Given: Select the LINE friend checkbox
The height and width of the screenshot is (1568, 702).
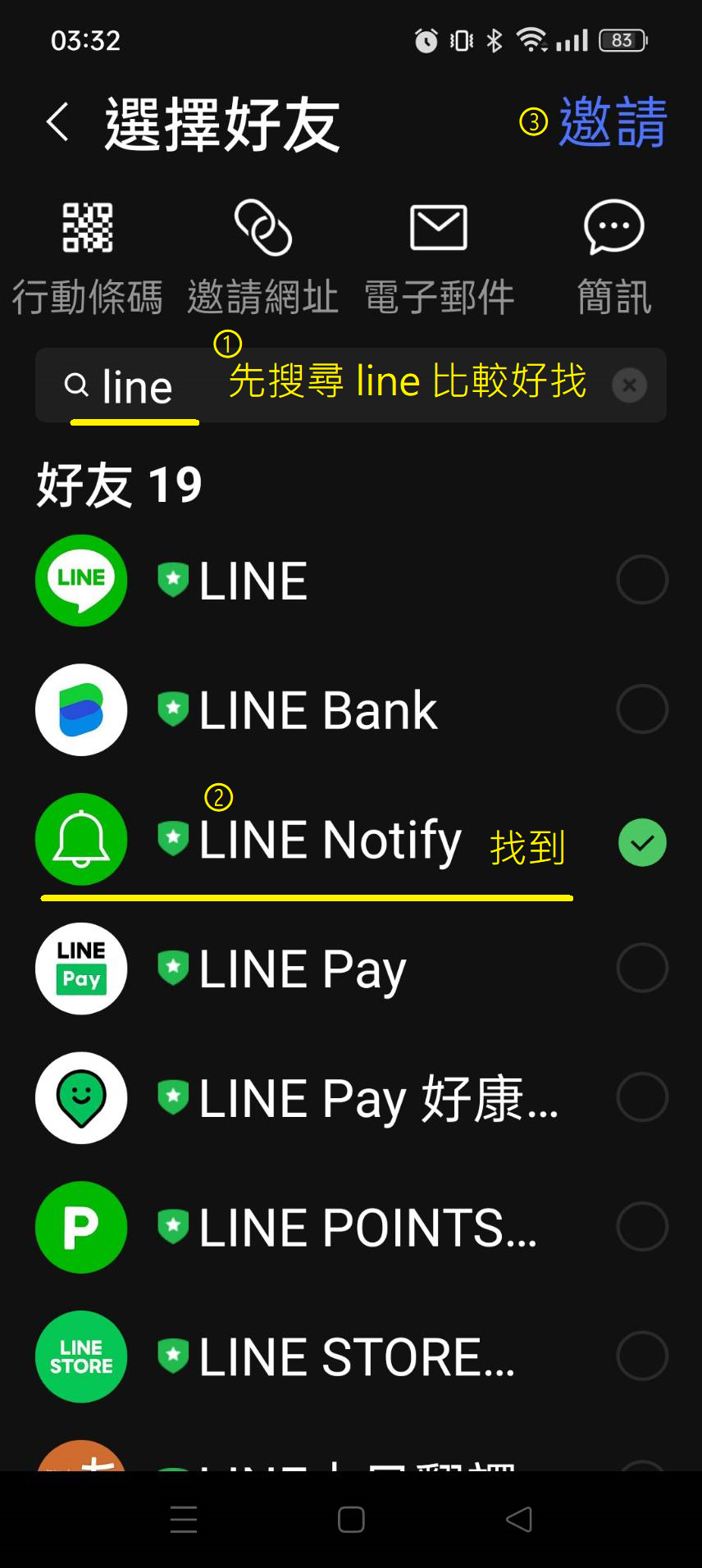Looking at the screenshot, I should (x=642, y=580).
